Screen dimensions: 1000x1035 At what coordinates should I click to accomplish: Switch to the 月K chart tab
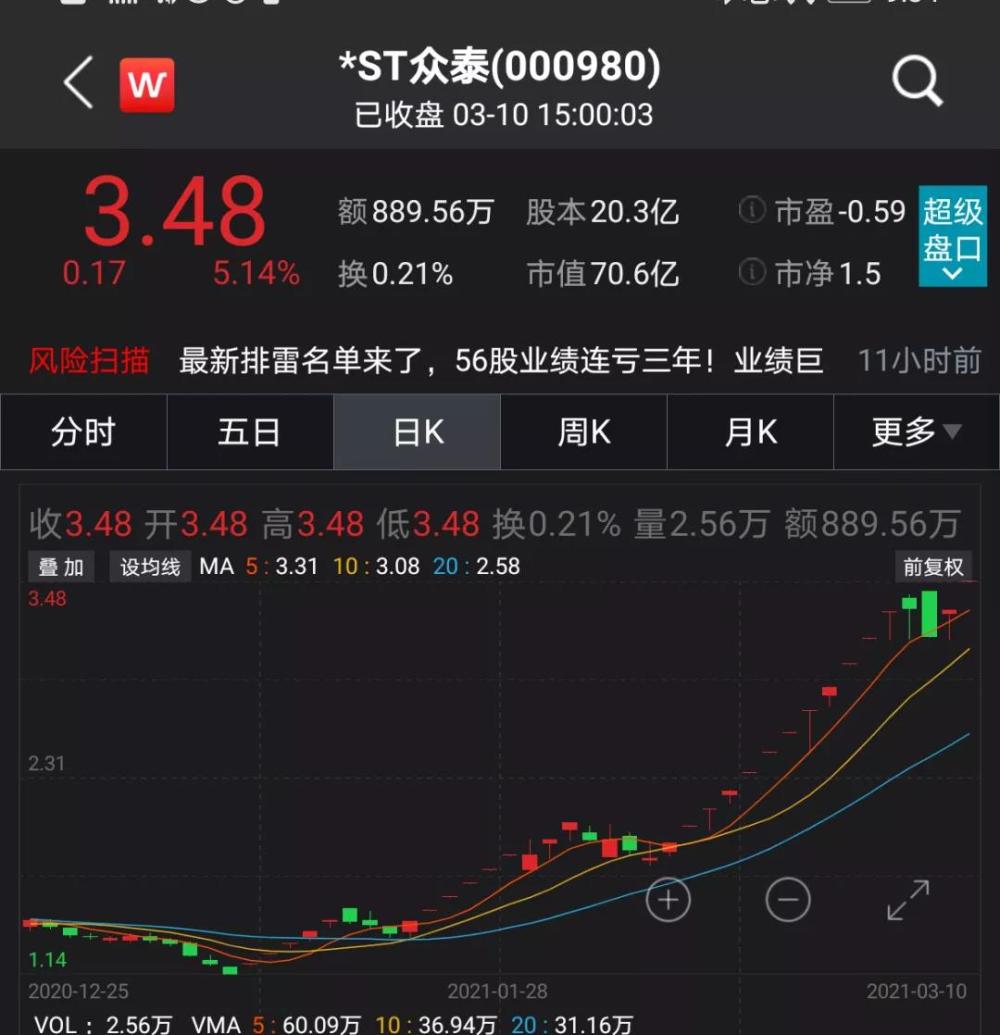coord(750,432)
